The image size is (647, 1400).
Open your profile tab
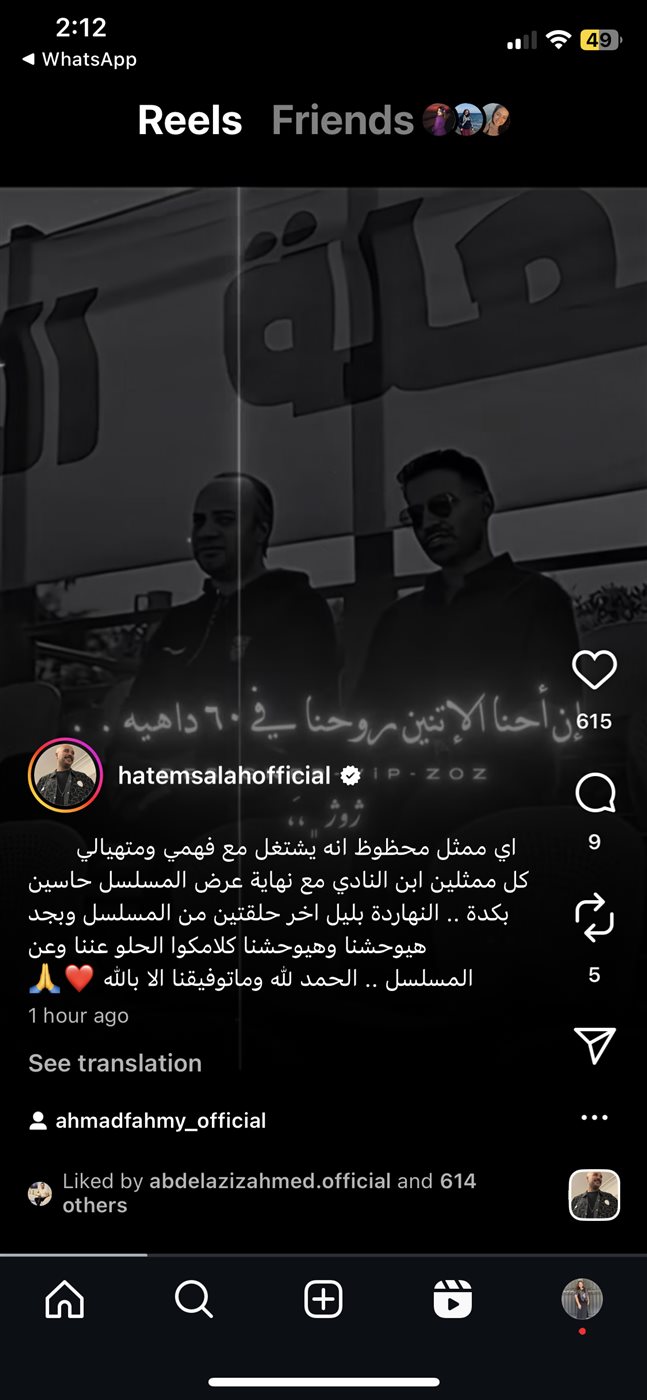point(581,1300)
